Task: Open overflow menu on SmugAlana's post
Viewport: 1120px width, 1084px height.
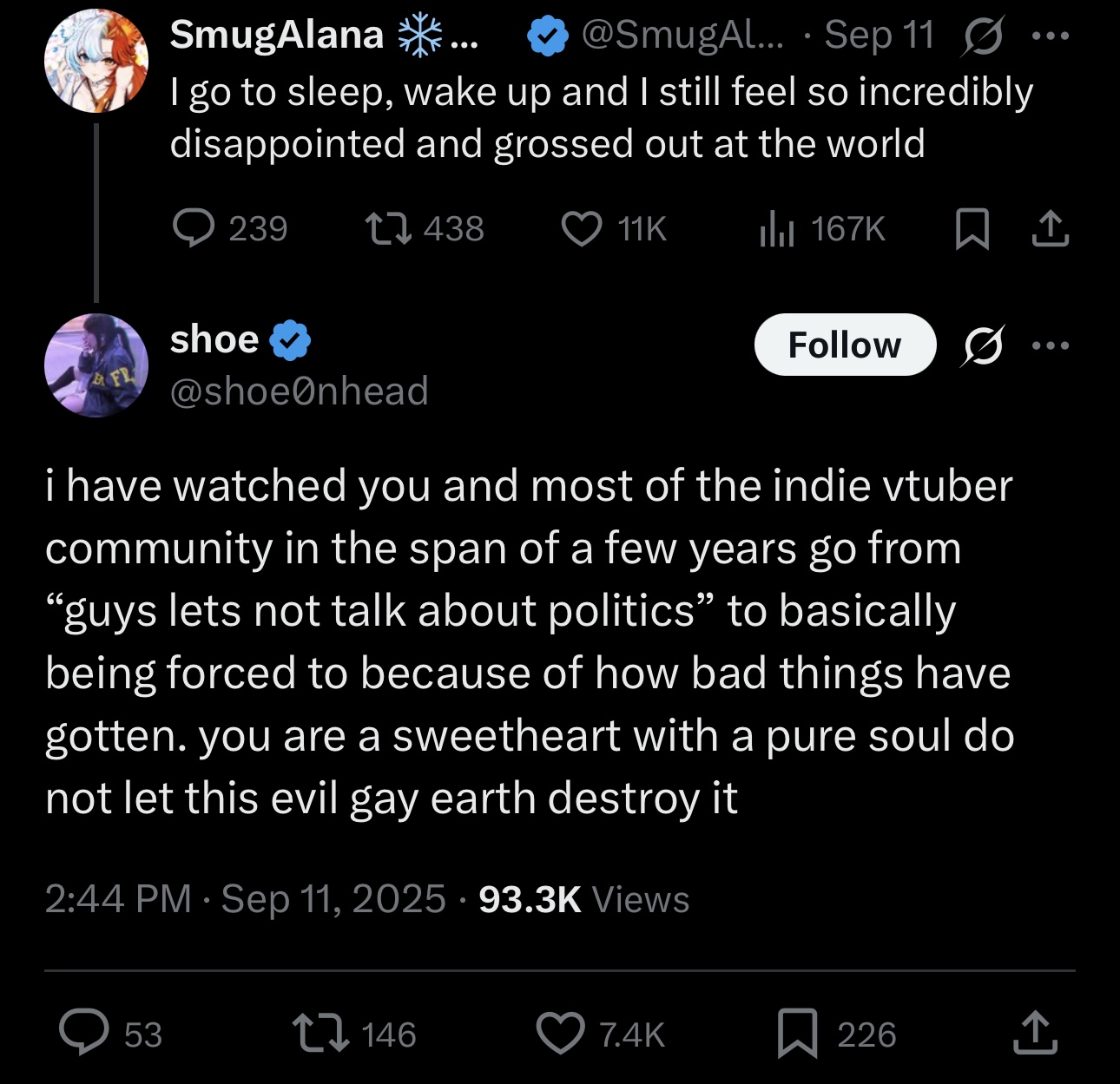Action: [1051, 37]
